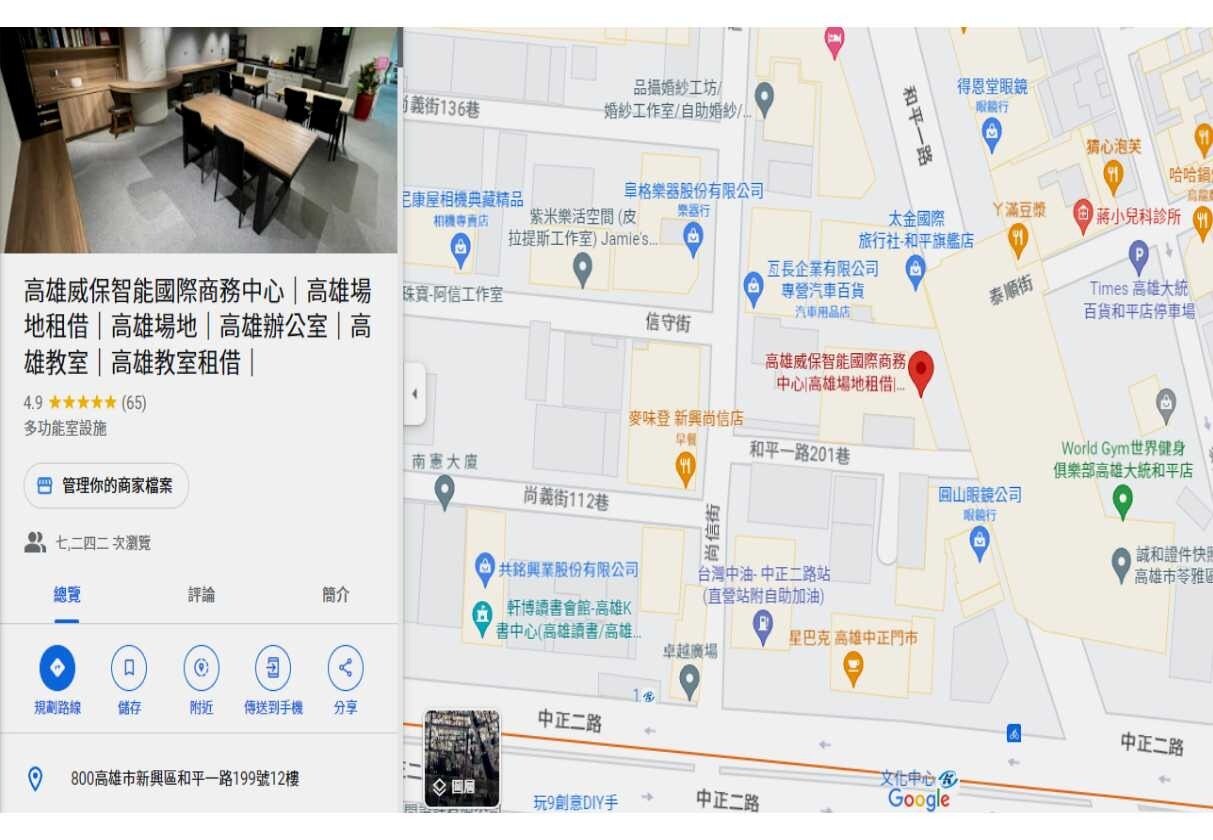Image resolution: width=1213 pixels, height=840 pixels.
Task: Send place to phone via 傳送到手機
Action: (x=273, y=668)
